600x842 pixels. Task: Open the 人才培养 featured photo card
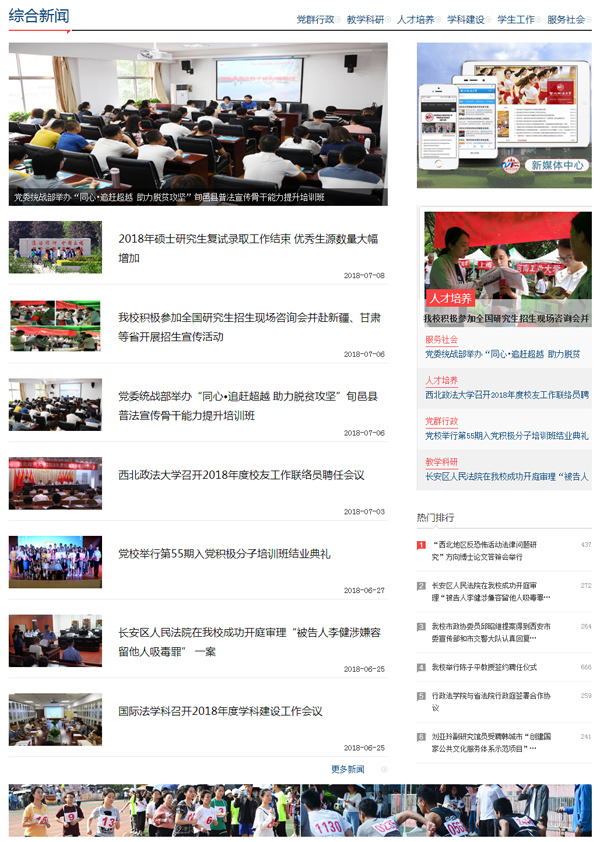pyautogui.click(x=506, y=266)
